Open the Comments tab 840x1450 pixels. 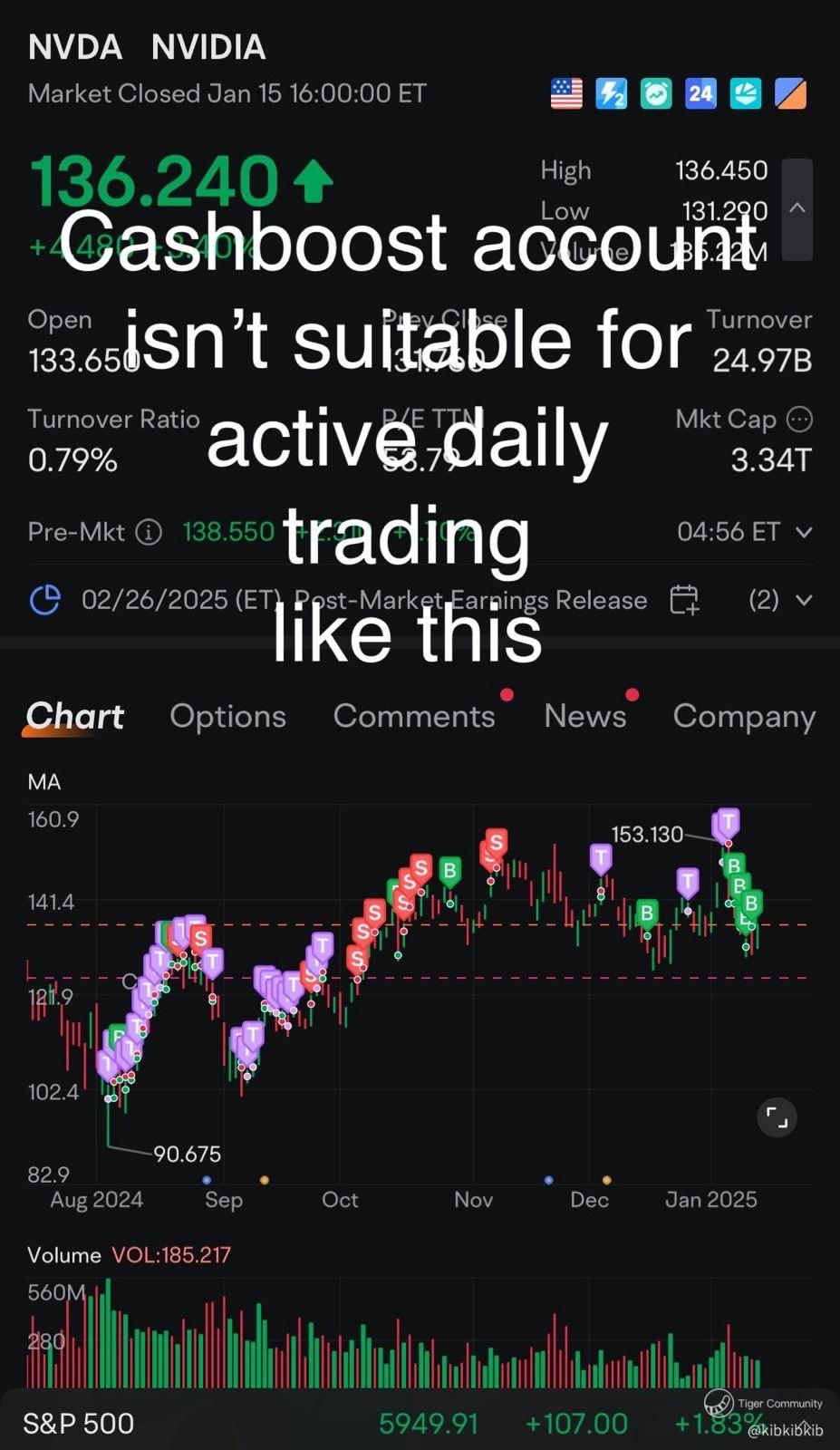pos(414,717)
